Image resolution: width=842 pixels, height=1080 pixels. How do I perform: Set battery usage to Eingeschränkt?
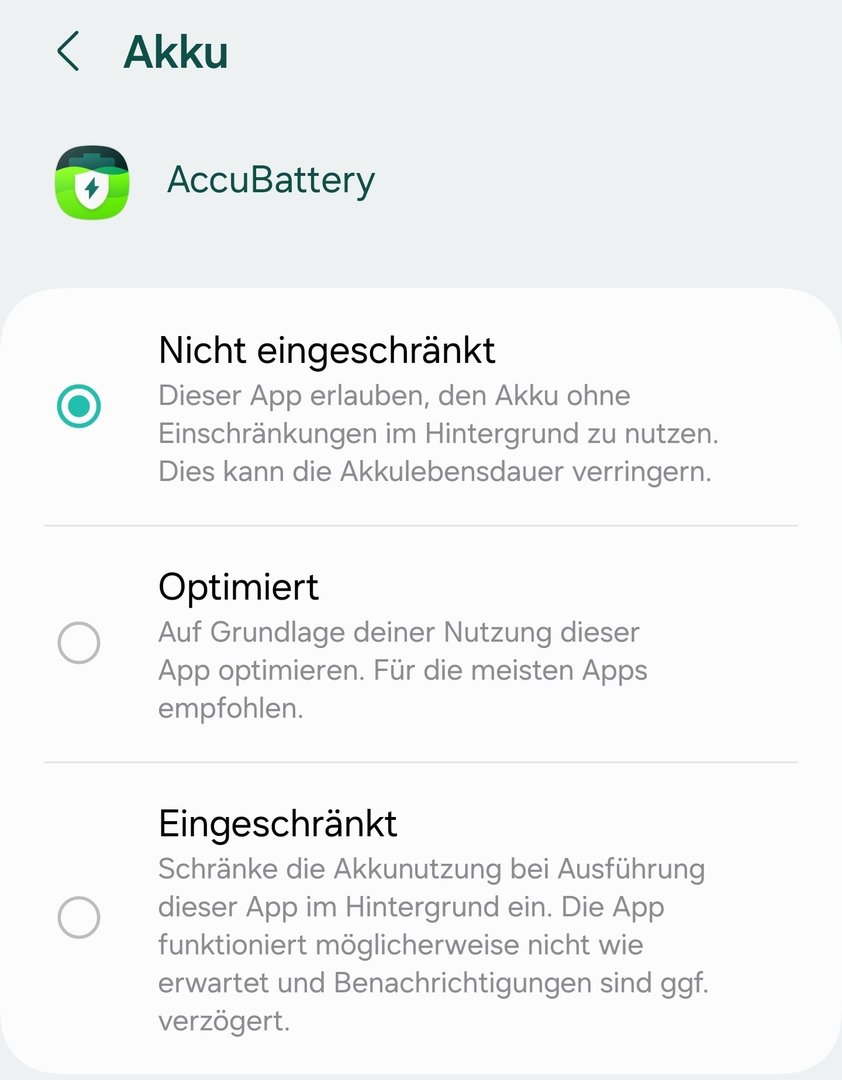click(79, 917)
